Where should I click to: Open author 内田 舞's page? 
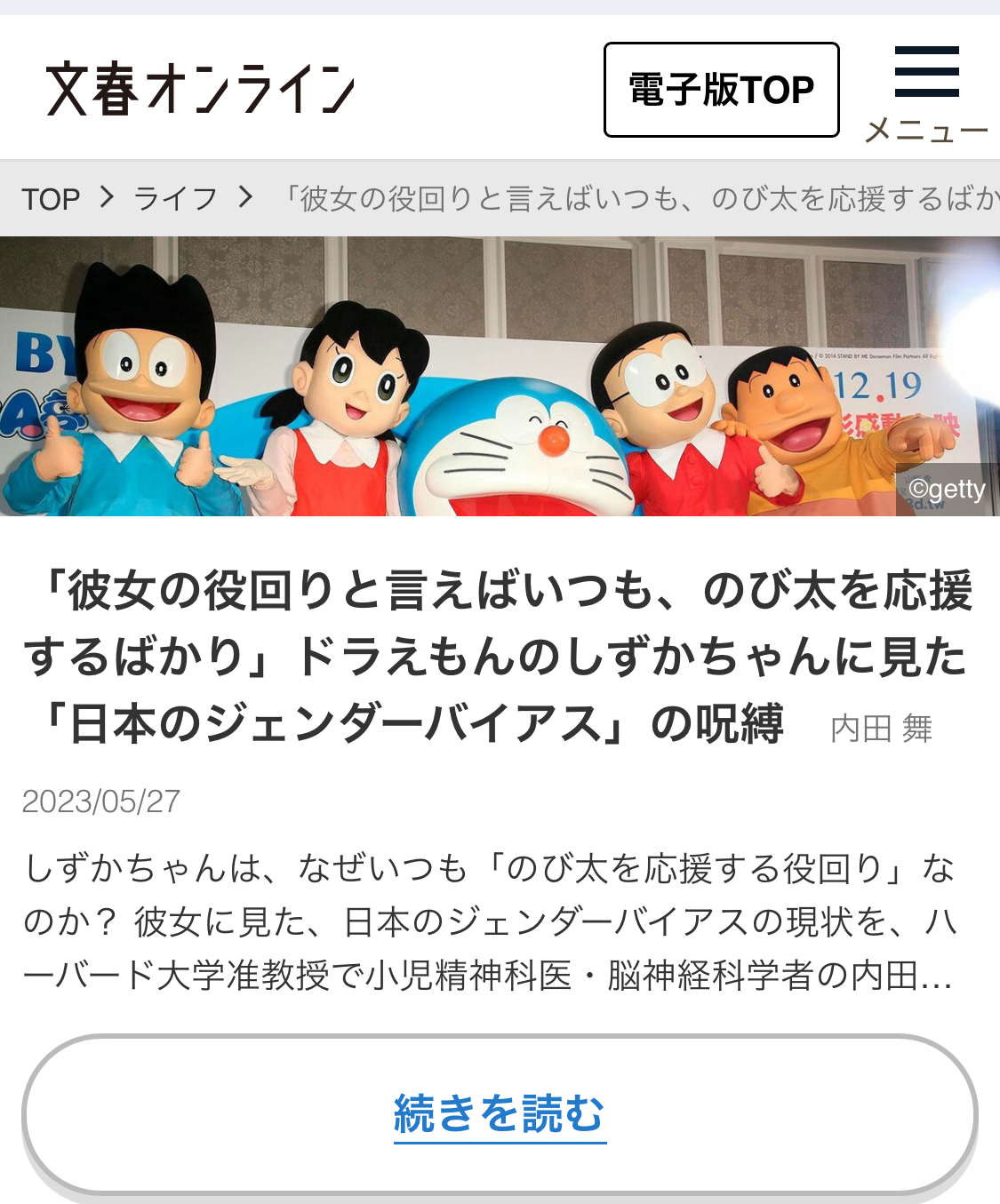point(880,729)
